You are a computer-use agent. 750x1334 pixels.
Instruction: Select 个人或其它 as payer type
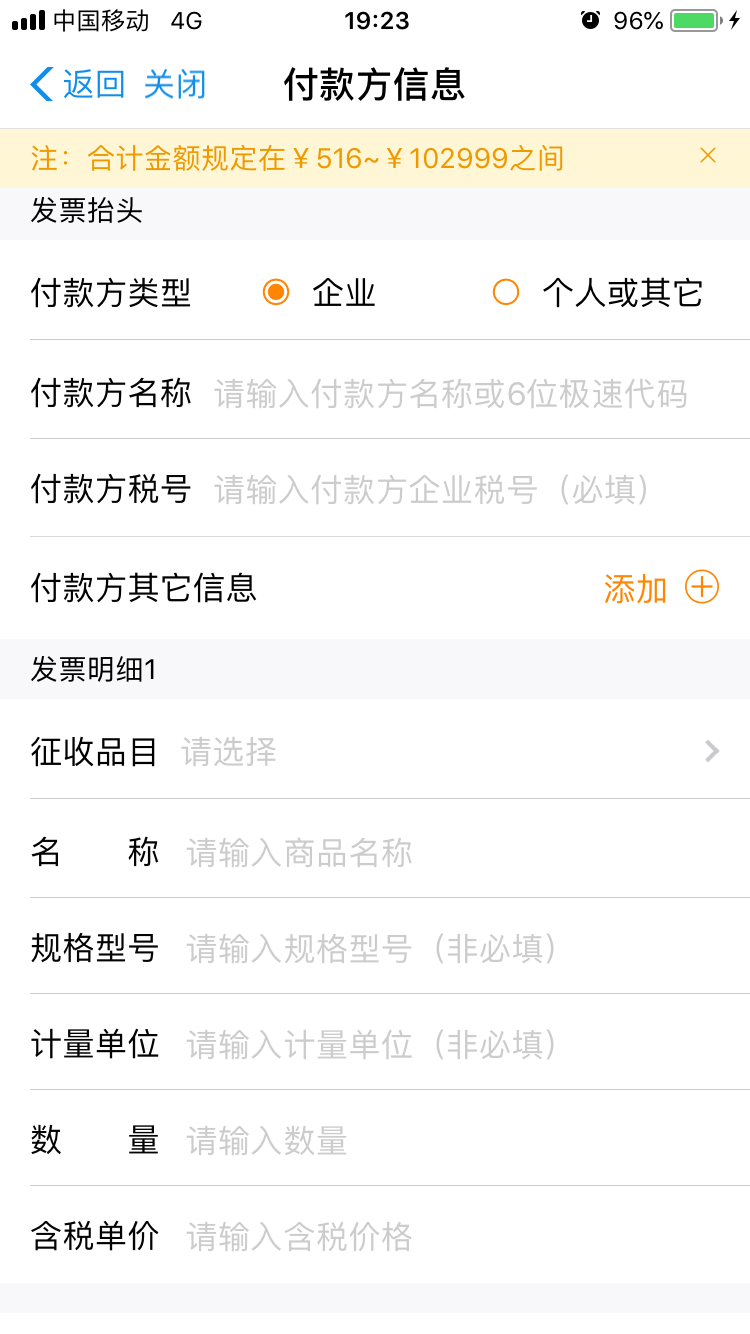tap(506, 292)
